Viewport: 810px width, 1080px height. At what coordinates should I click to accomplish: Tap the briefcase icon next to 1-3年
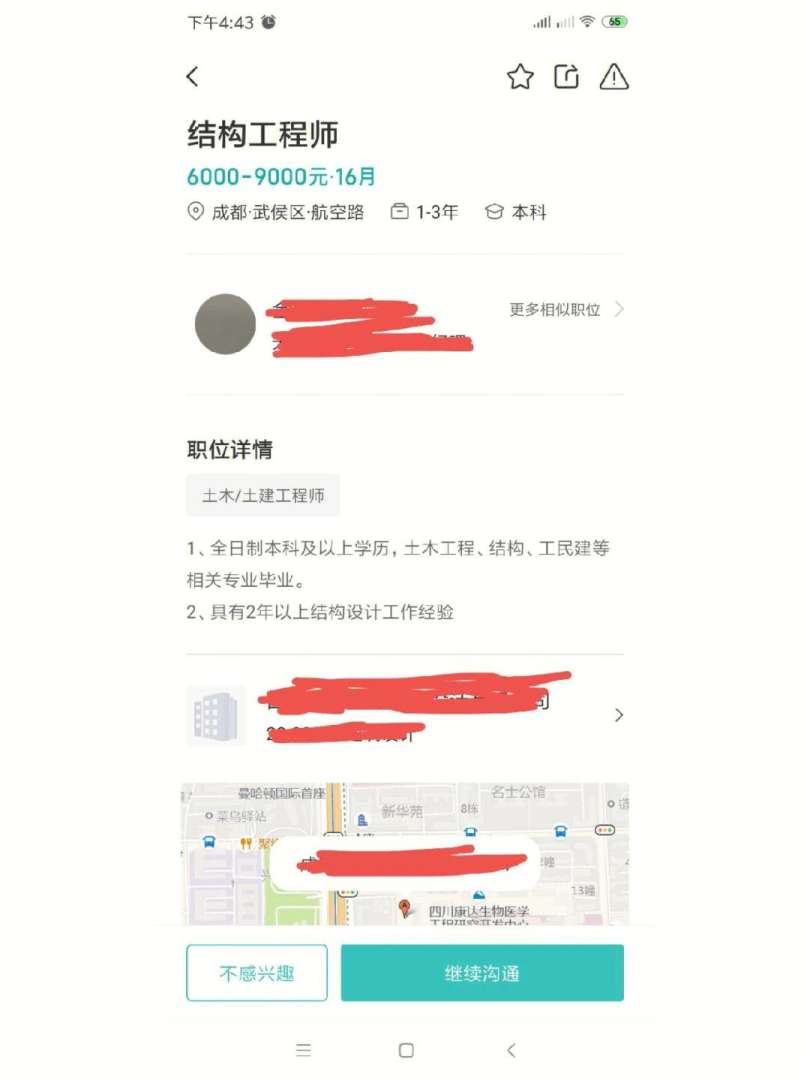coord(399,212)
